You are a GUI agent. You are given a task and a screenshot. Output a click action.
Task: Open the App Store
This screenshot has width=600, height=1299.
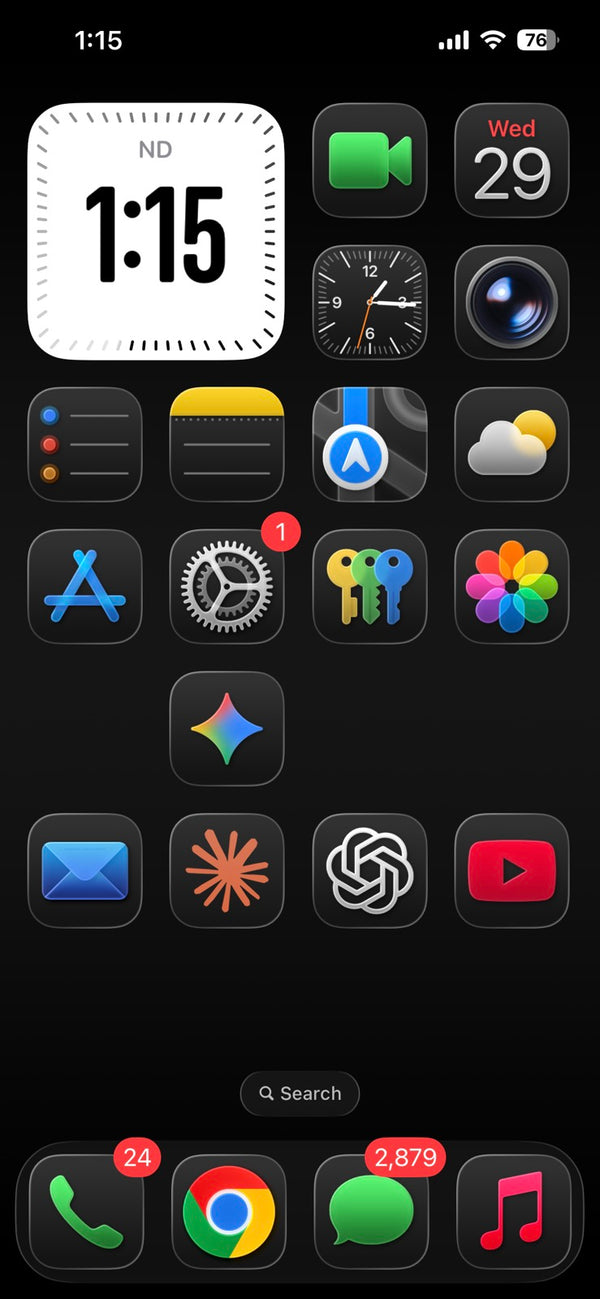(85, 586)
